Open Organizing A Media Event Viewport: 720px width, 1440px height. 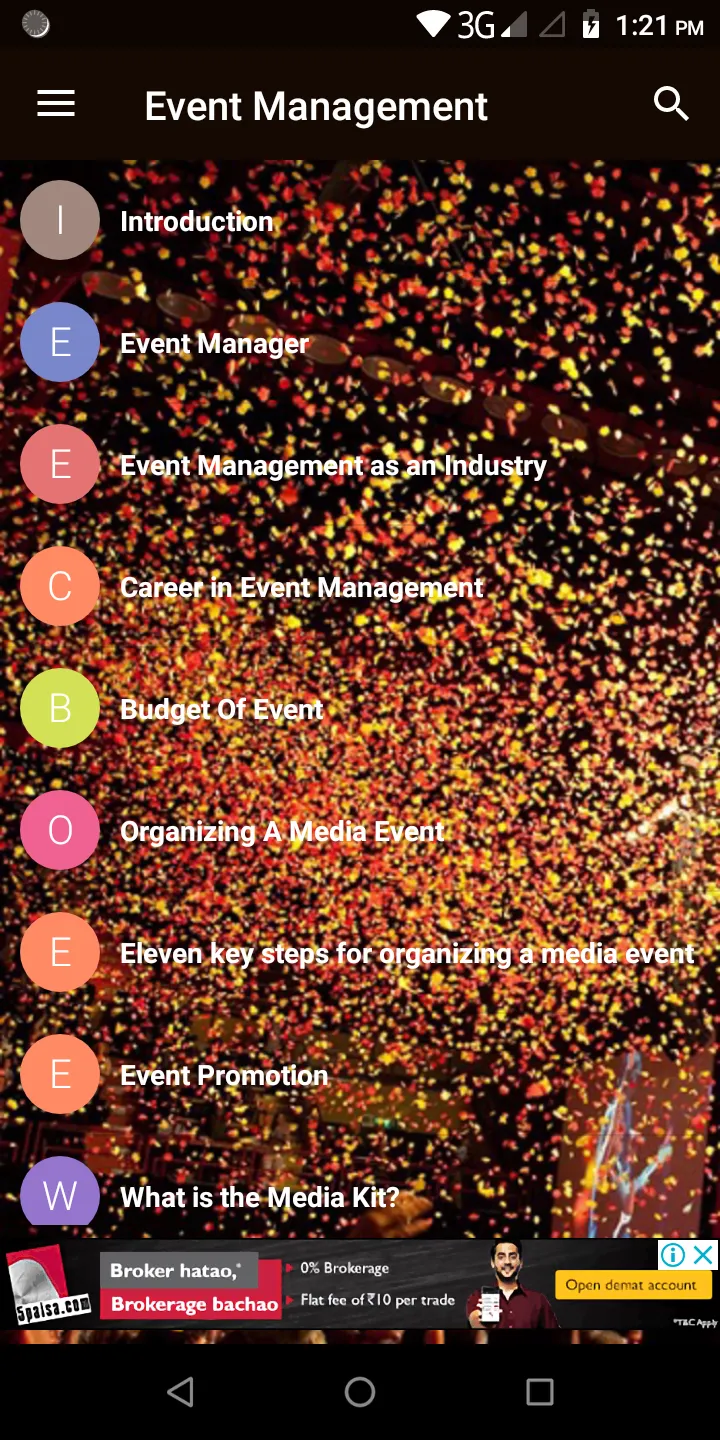click(360, 831)
